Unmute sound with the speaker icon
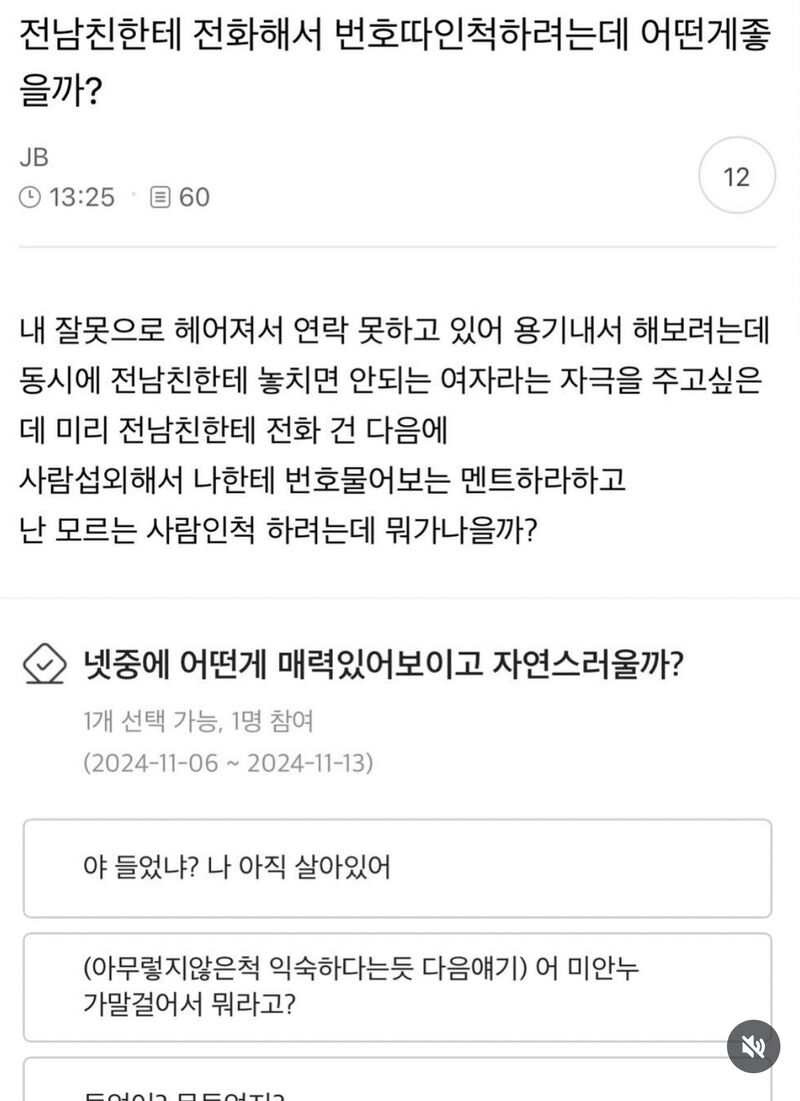Screen dimensions: 800x1101 point(753,1046)
